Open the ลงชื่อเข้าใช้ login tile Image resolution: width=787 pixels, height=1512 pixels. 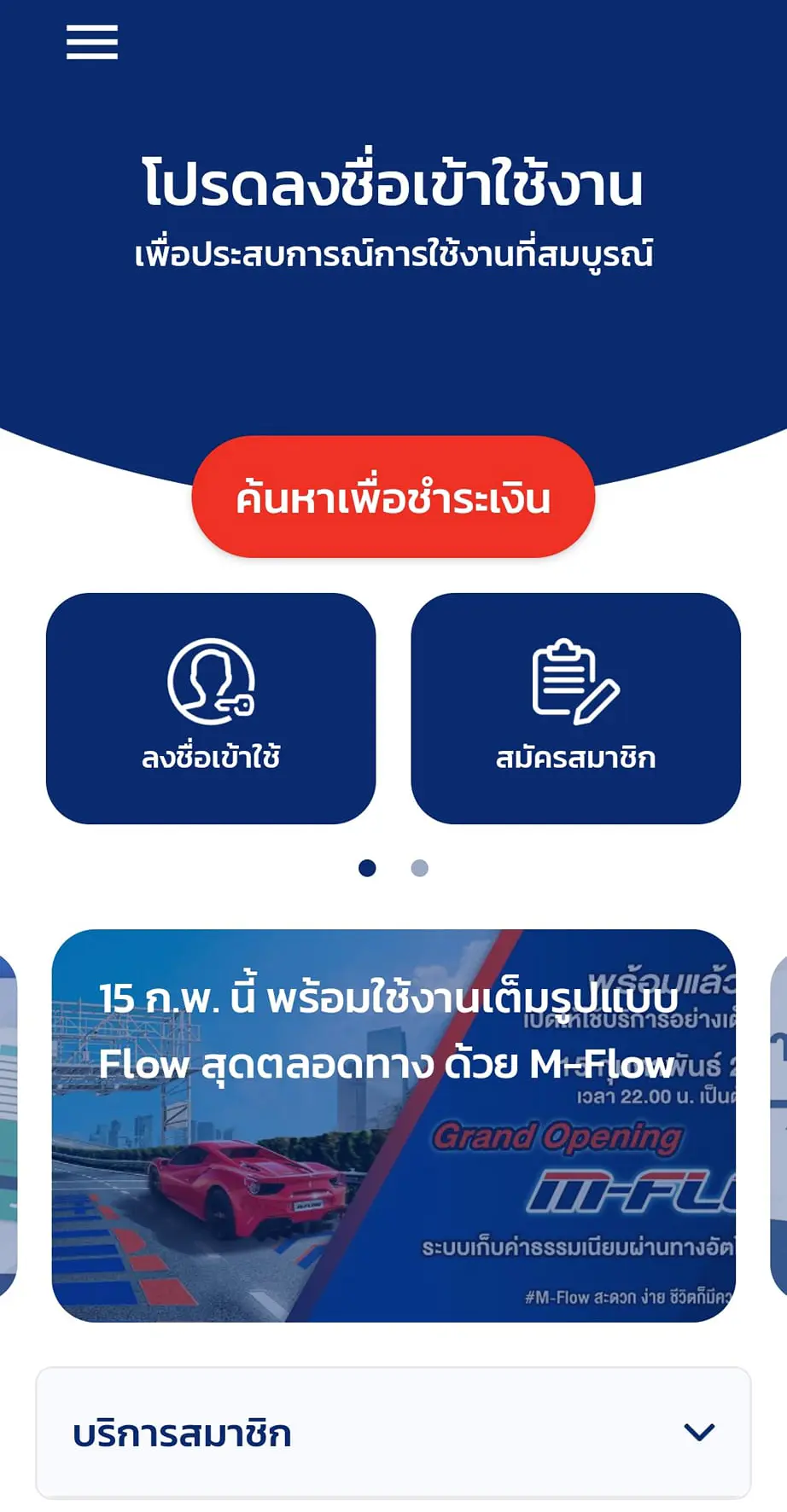click(211, 708)
